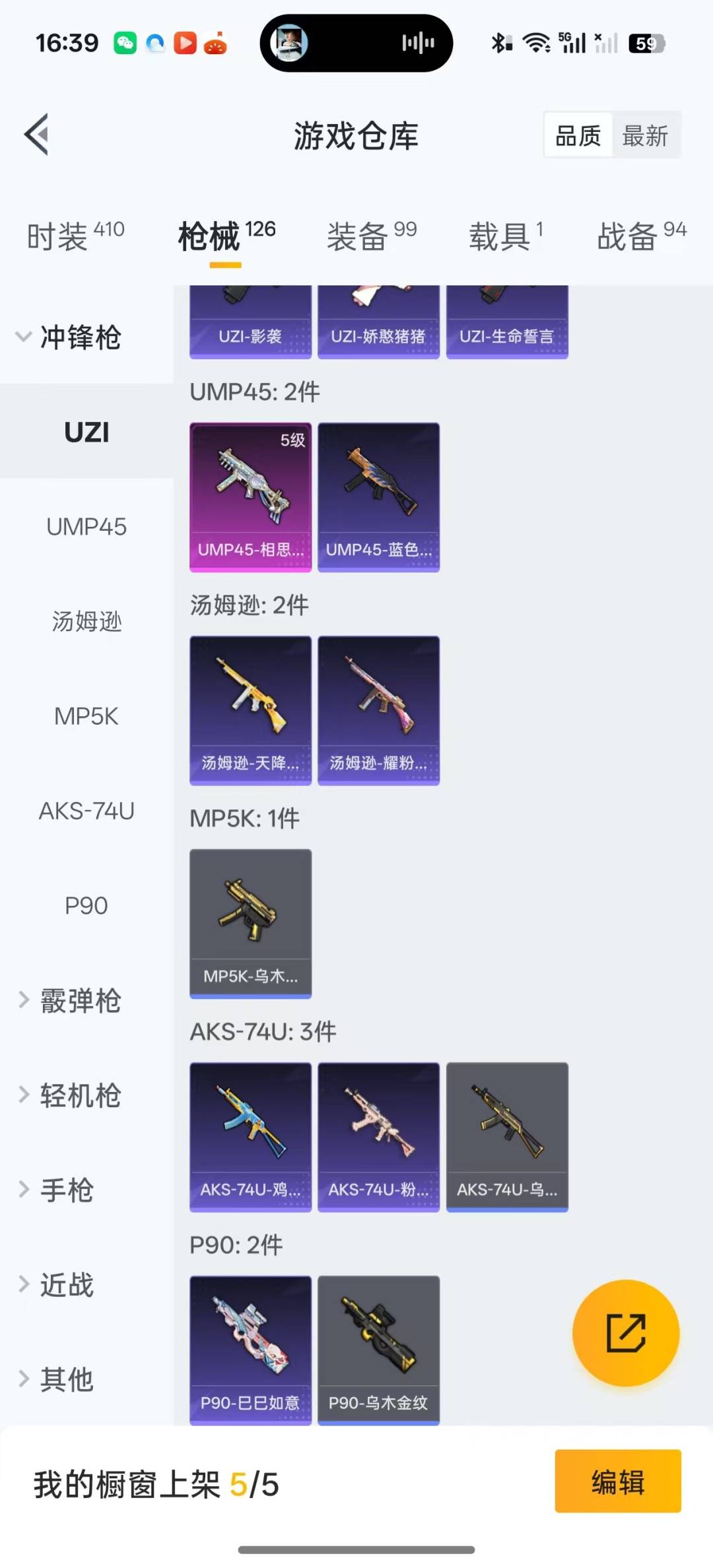Select UMP45 in the sidebar

[x=86, y=527]
